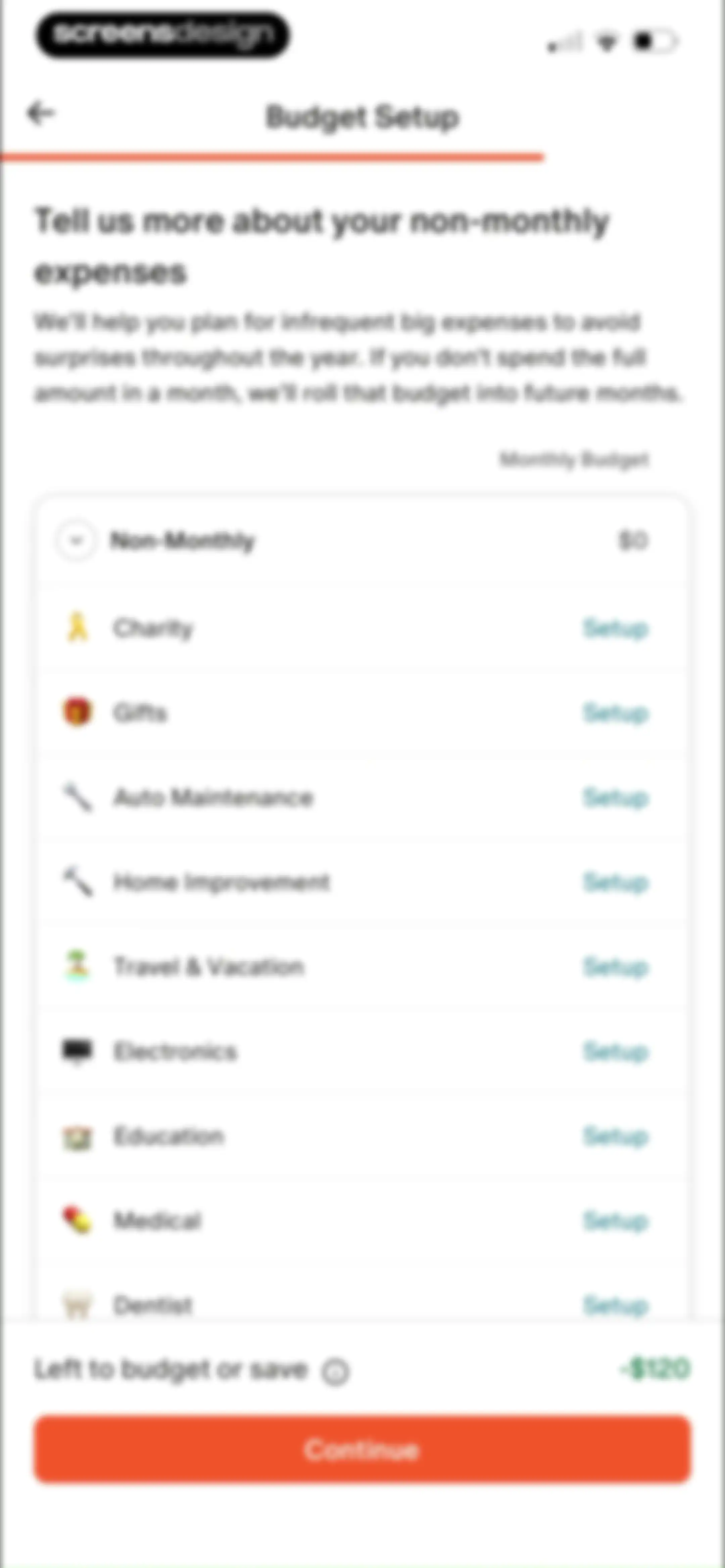
Task: Collapse the Non-Monthly section chevron
Action: tap(76, 541)
